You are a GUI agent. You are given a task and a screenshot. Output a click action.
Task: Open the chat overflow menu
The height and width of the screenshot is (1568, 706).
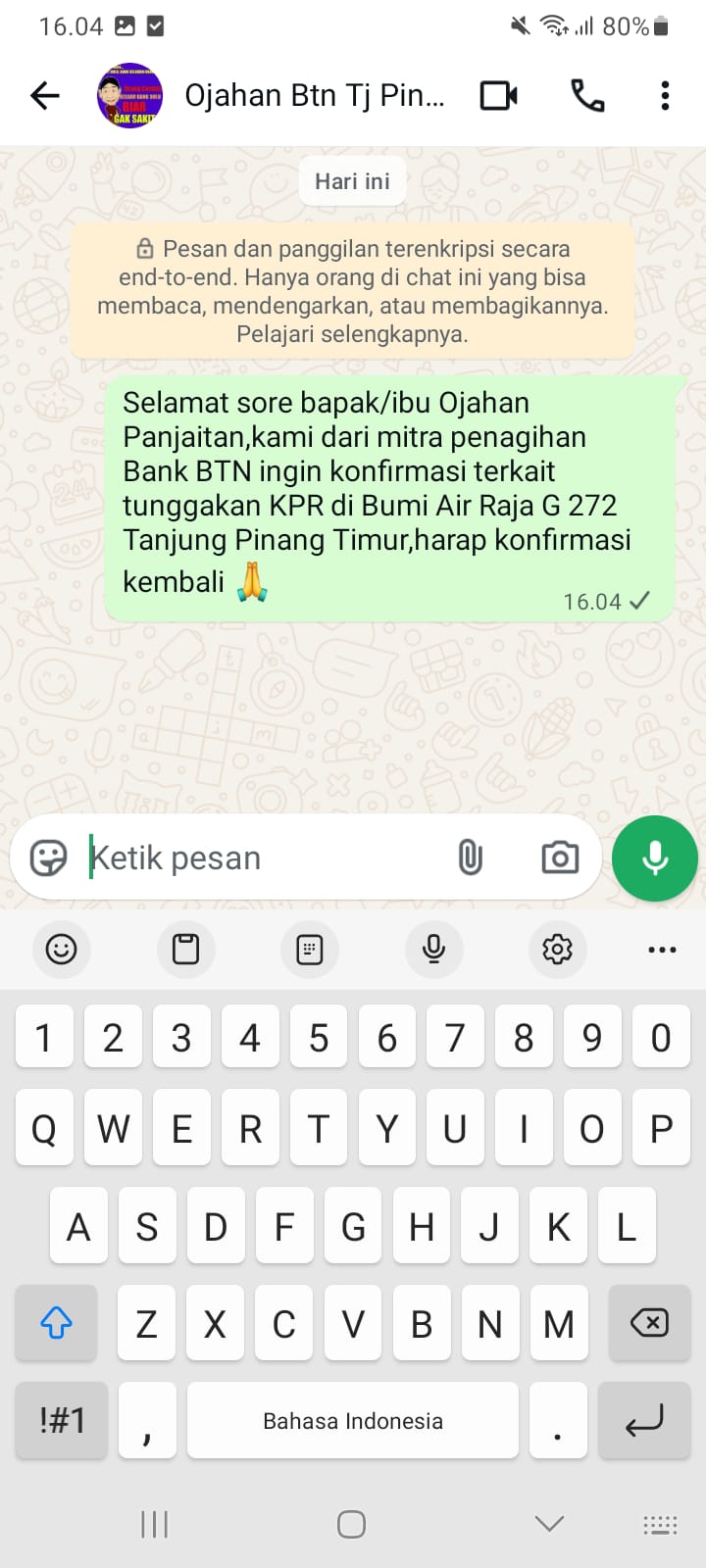coord(665,95)
